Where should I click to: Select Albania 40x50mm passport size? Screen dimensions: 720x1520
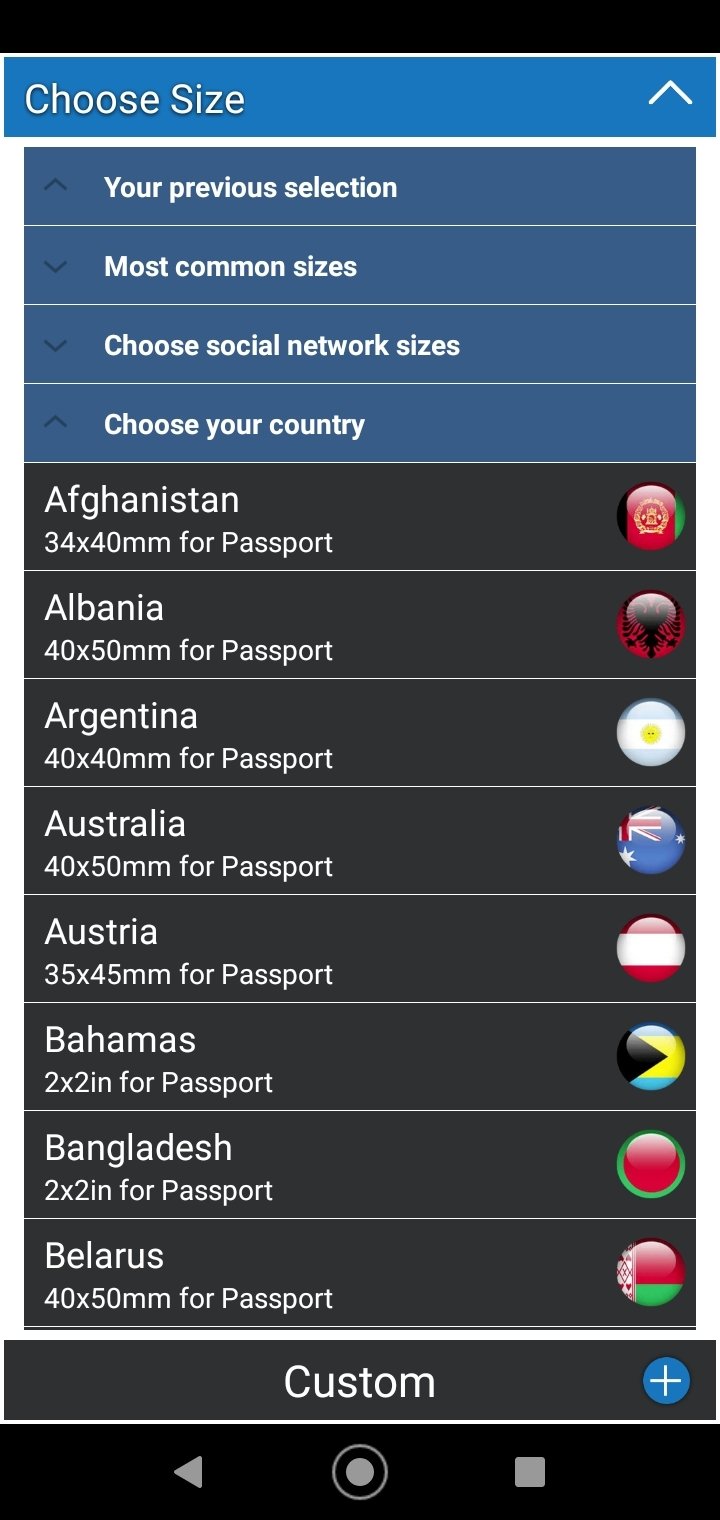point(360,625)
